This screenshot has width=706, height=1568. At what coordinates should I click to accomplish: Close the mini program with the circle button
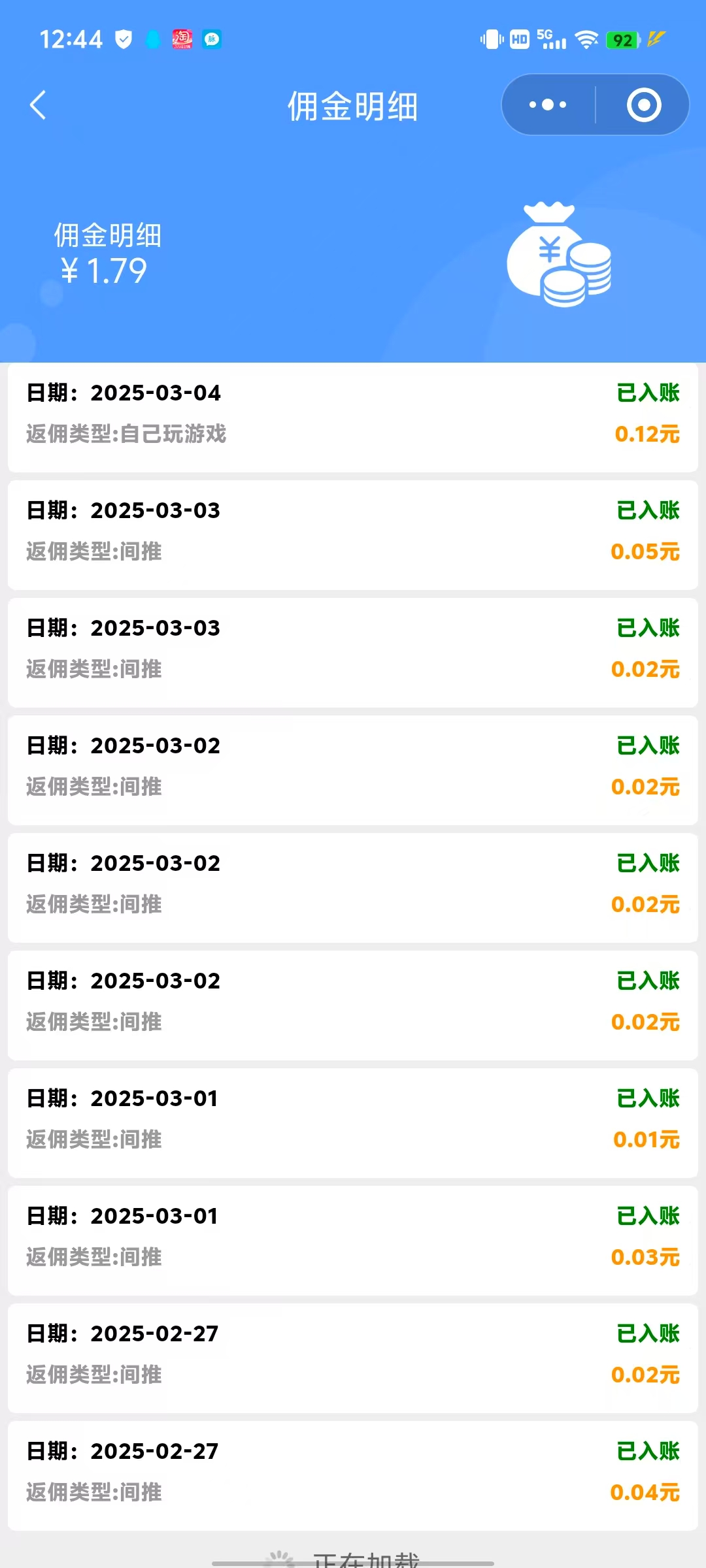tap(644, 105)
